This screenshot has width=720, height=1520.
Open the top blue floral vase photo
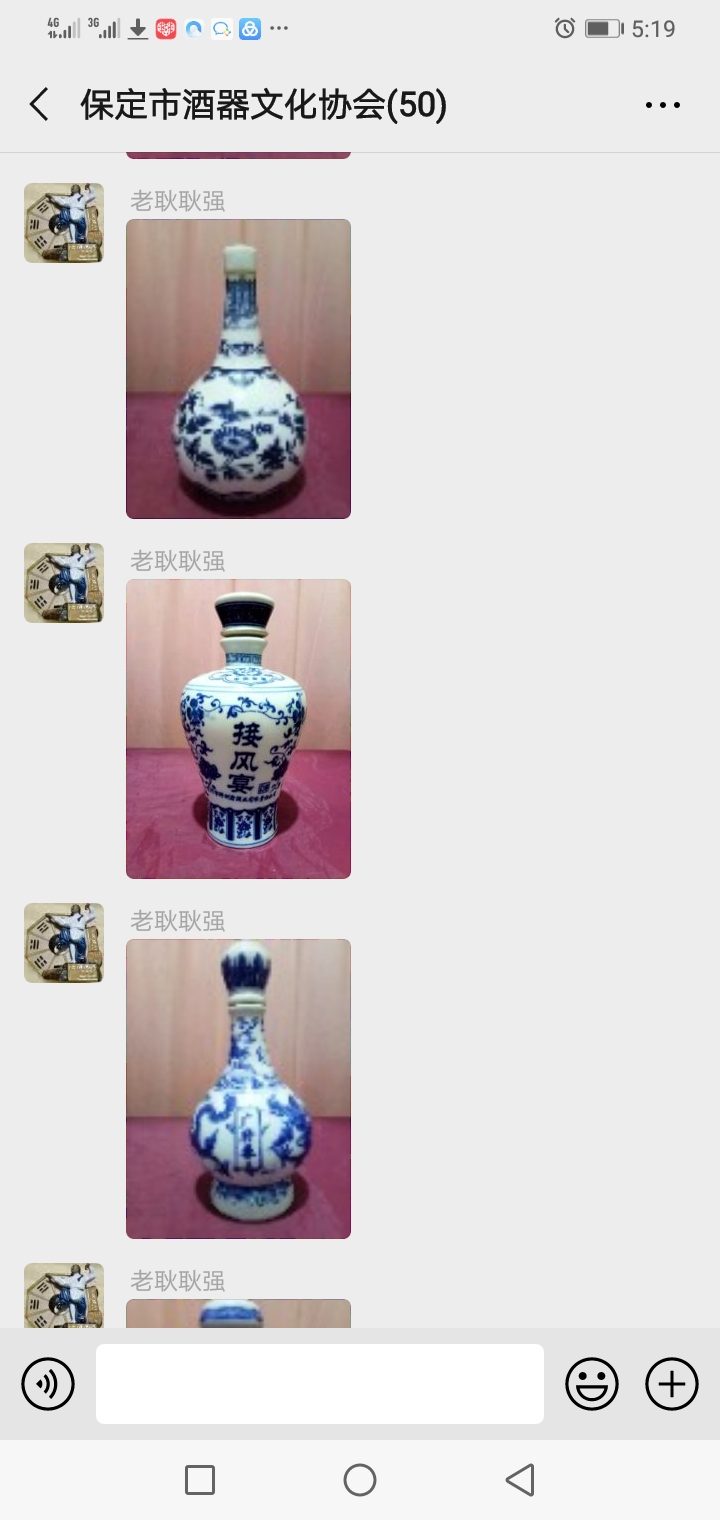tap(238, 368)
